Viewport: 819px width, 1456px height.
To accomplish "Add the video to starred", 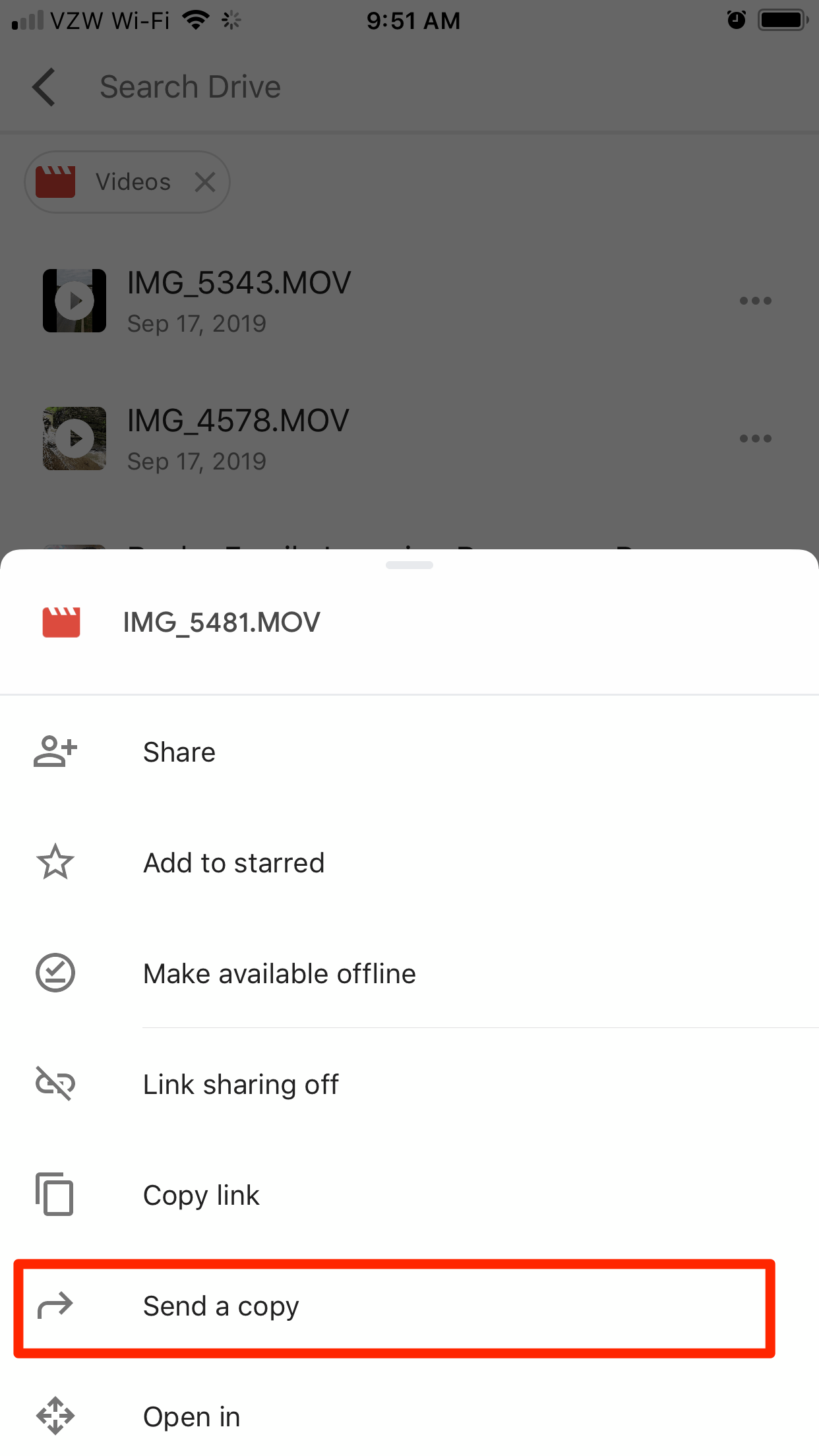I will tap(233, 863).
